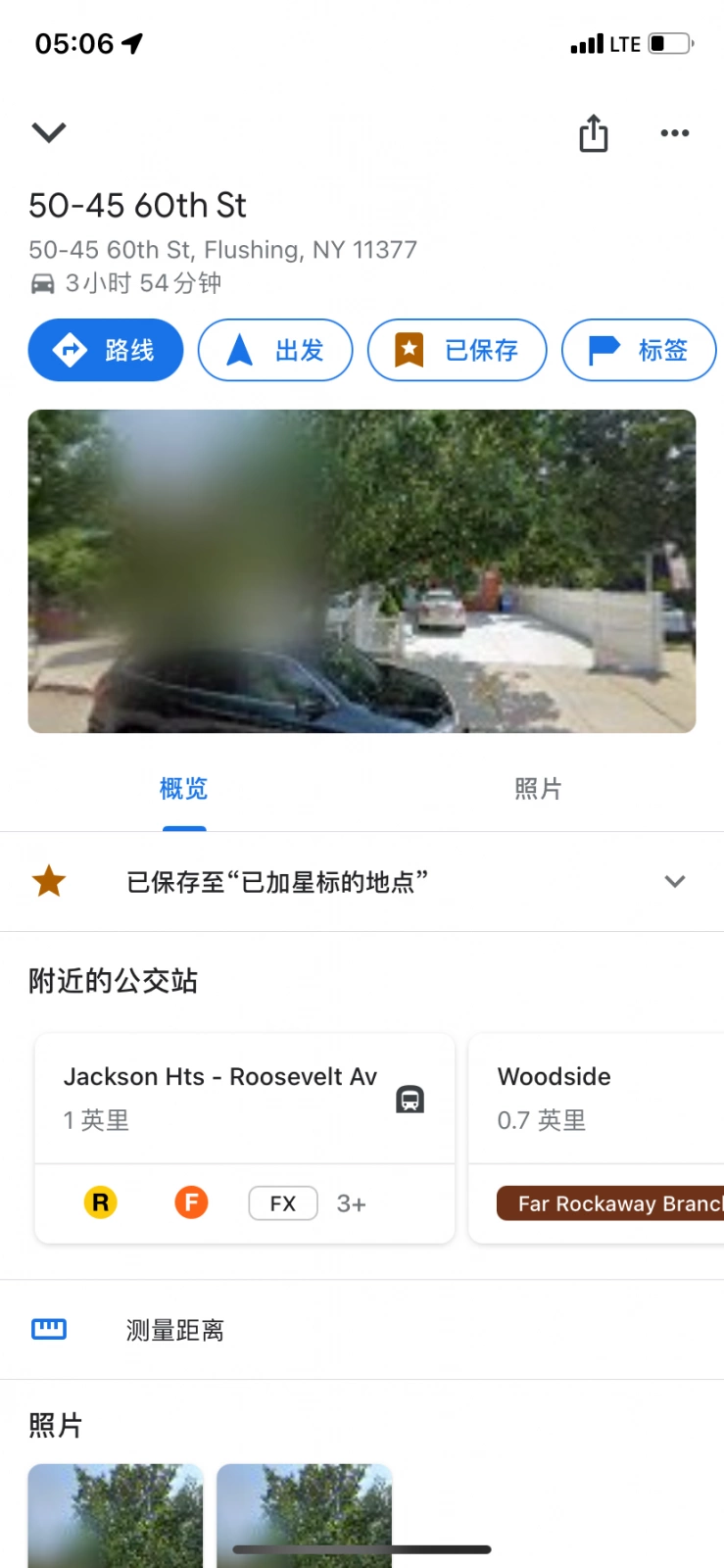Open the Jackson Hts - Roosevelt Av station card

coord(245,1139)
